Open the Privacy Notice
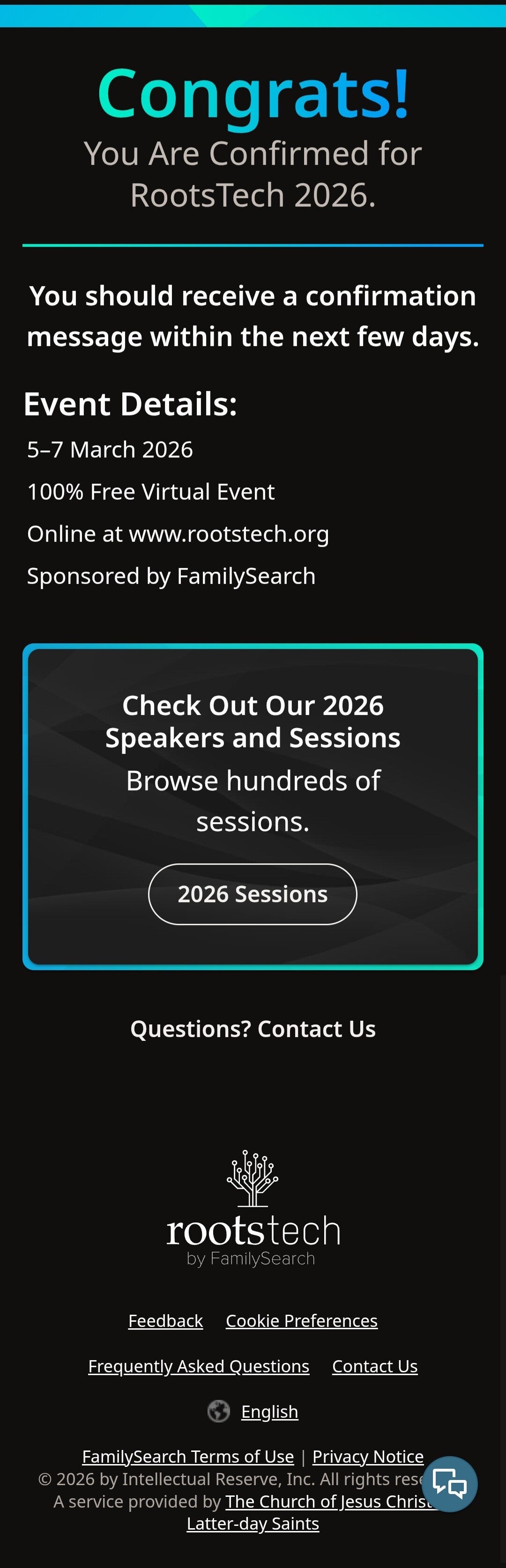506x1568 pixels. click(x=368, y=1456)
